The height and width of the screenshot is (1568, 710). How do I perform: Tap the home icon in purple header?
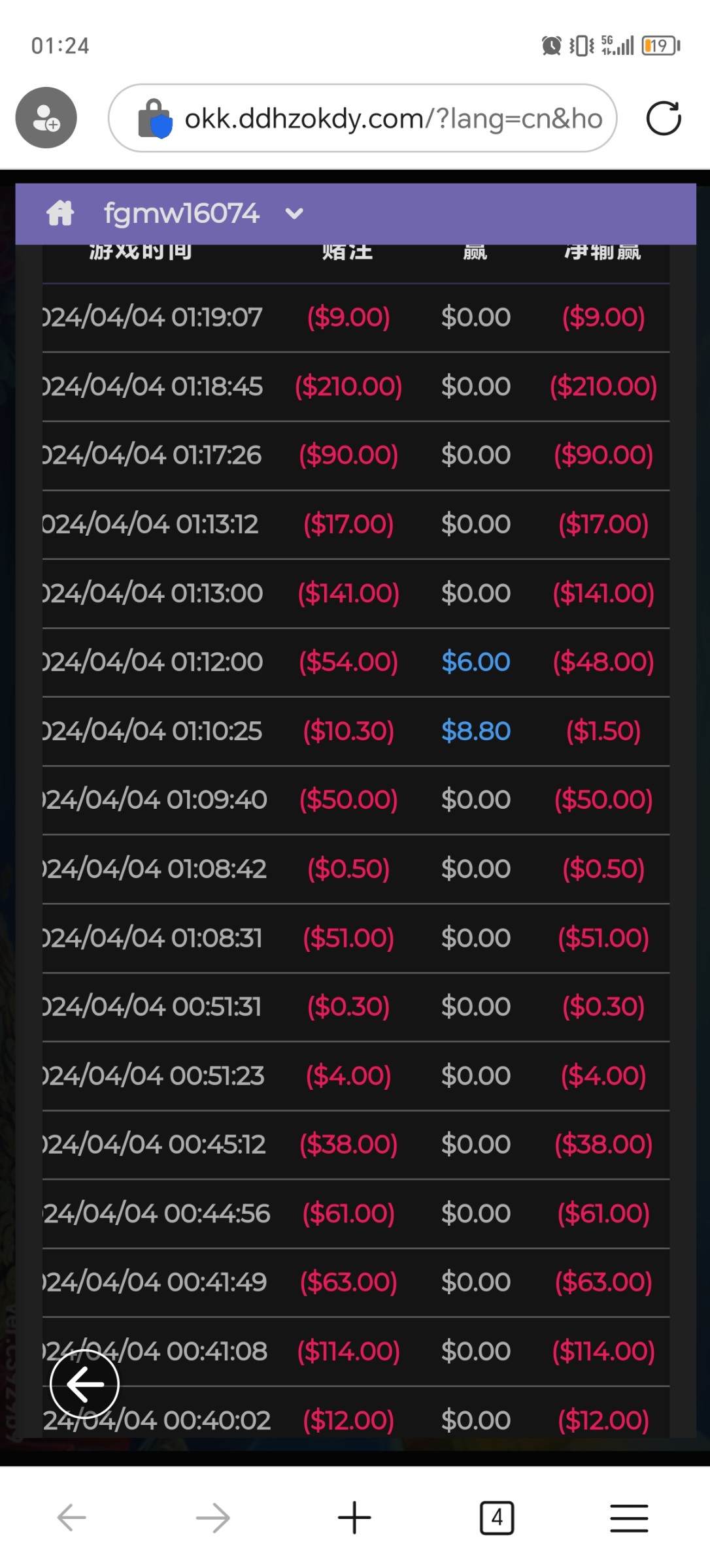click(60, 213)
